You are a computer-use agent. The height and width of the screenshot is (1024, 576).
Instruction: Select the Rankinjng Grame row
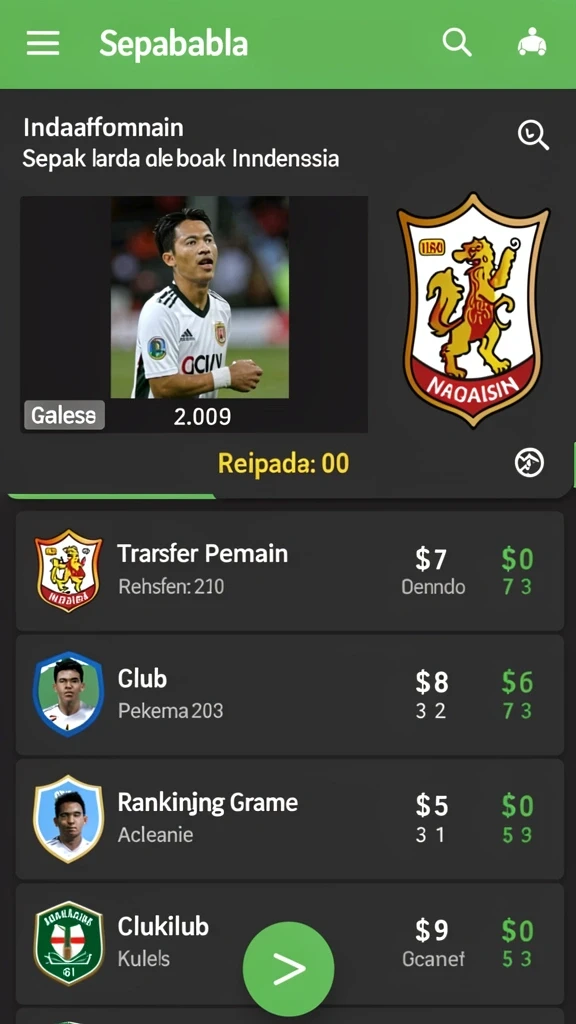(x=289, y=819)
